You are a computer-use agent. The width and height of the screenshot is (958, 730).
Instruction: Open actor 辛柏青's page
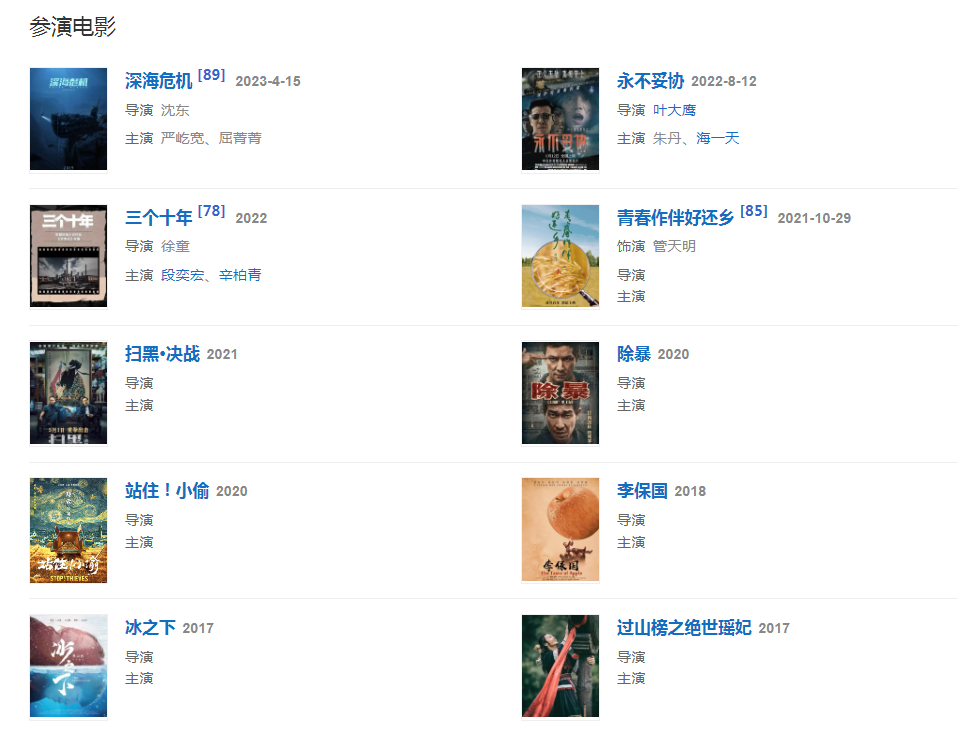[x=240, y=275]
